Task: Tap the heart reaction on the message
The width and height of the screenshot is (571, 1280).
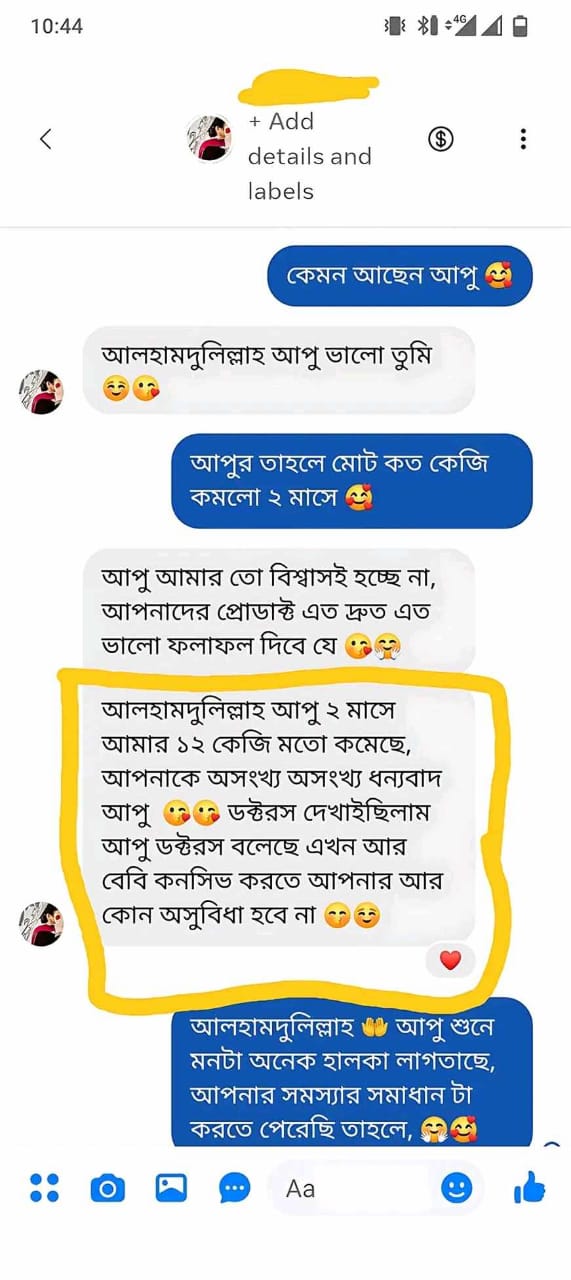Action: pos(450,960)
